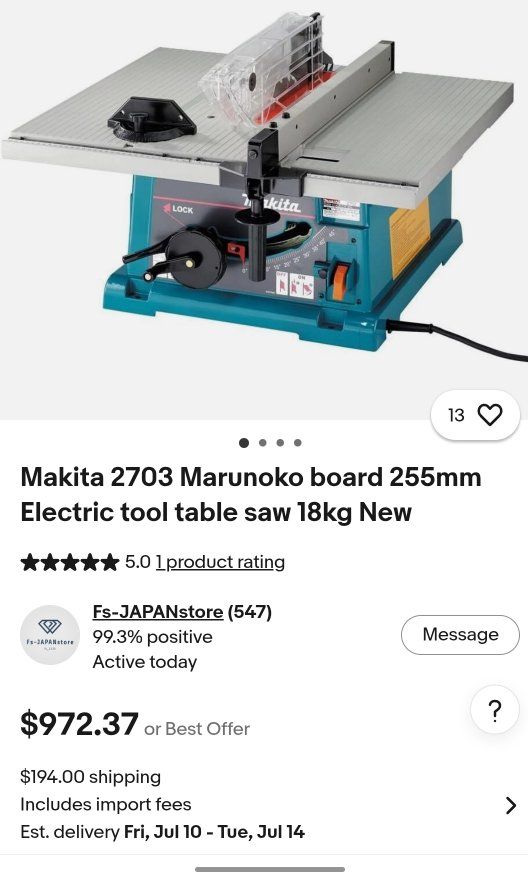Screen dimensions: 528x876
Task: Add item to watchlist with heart
Action: (x=475, y=415)
